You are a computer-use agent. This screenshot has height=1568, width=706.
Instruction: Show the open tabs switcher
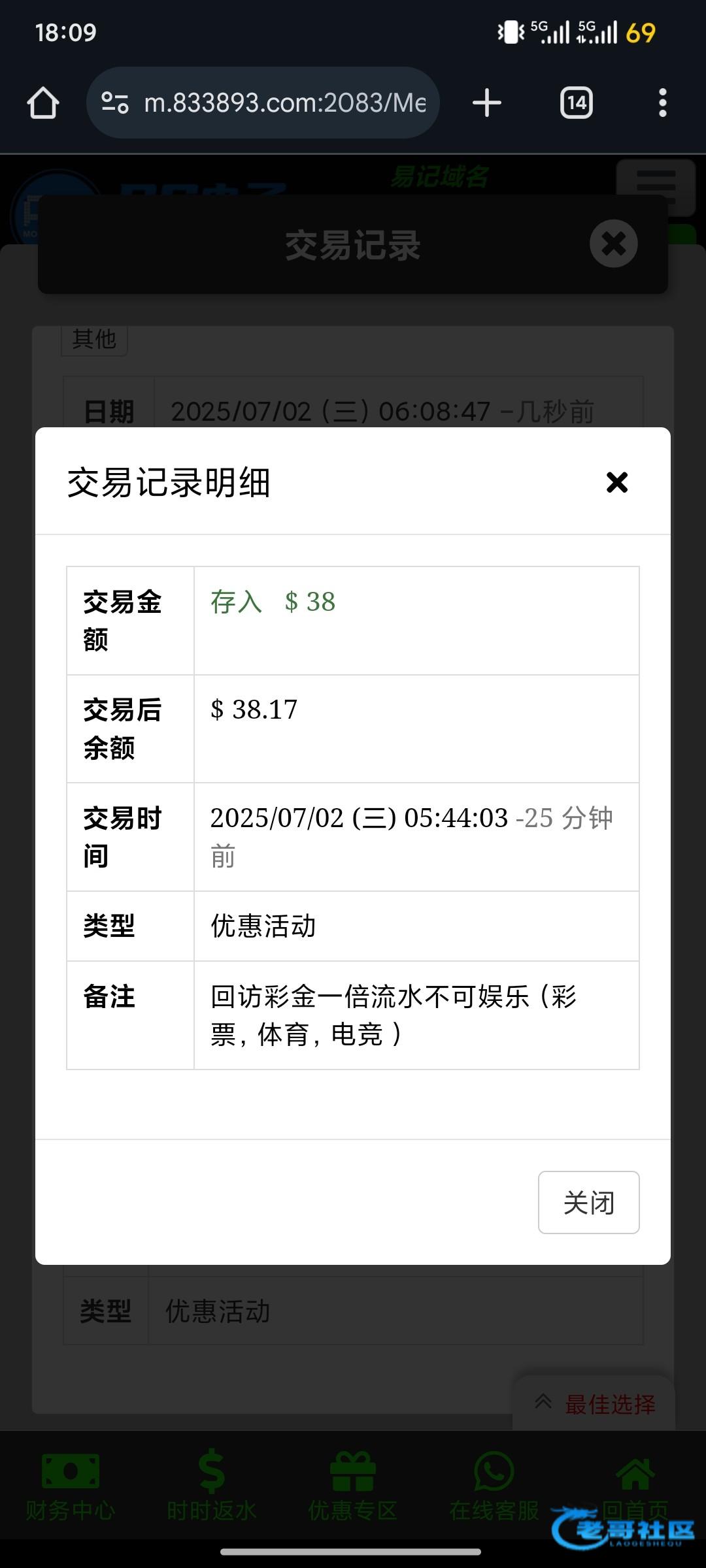click(x=576, y=103)
